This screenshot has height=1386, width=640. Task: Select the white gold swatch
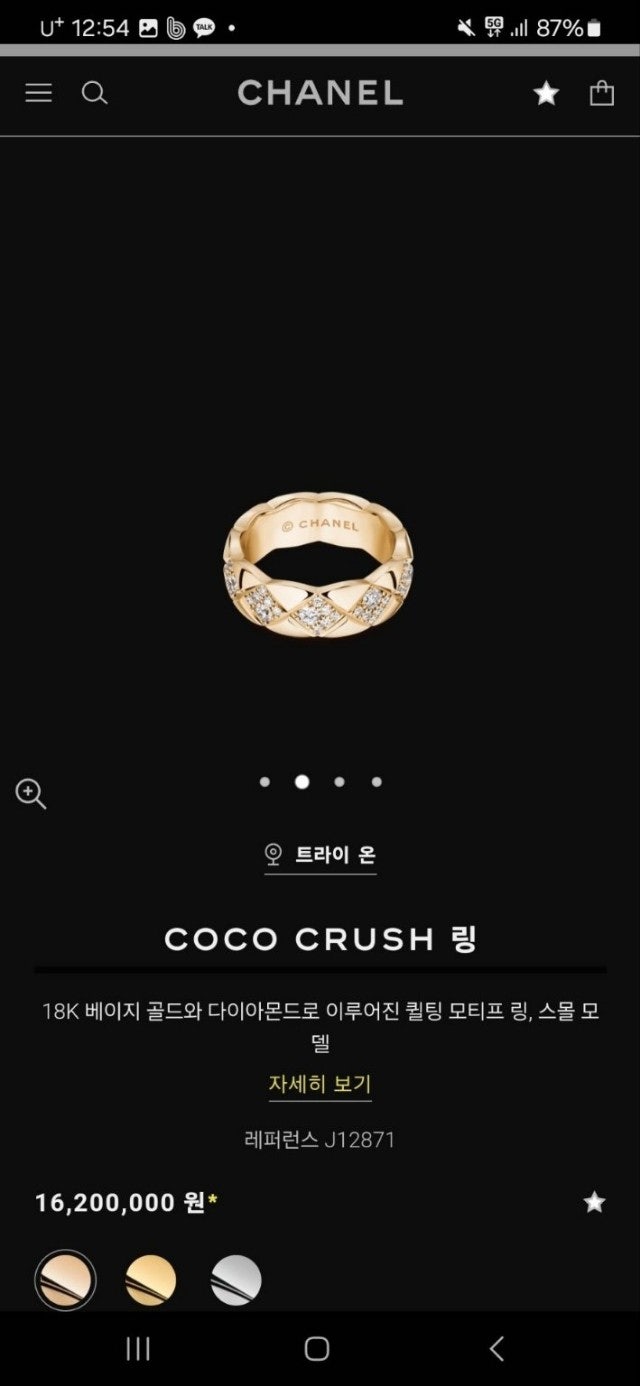(x=236, y=1280)
